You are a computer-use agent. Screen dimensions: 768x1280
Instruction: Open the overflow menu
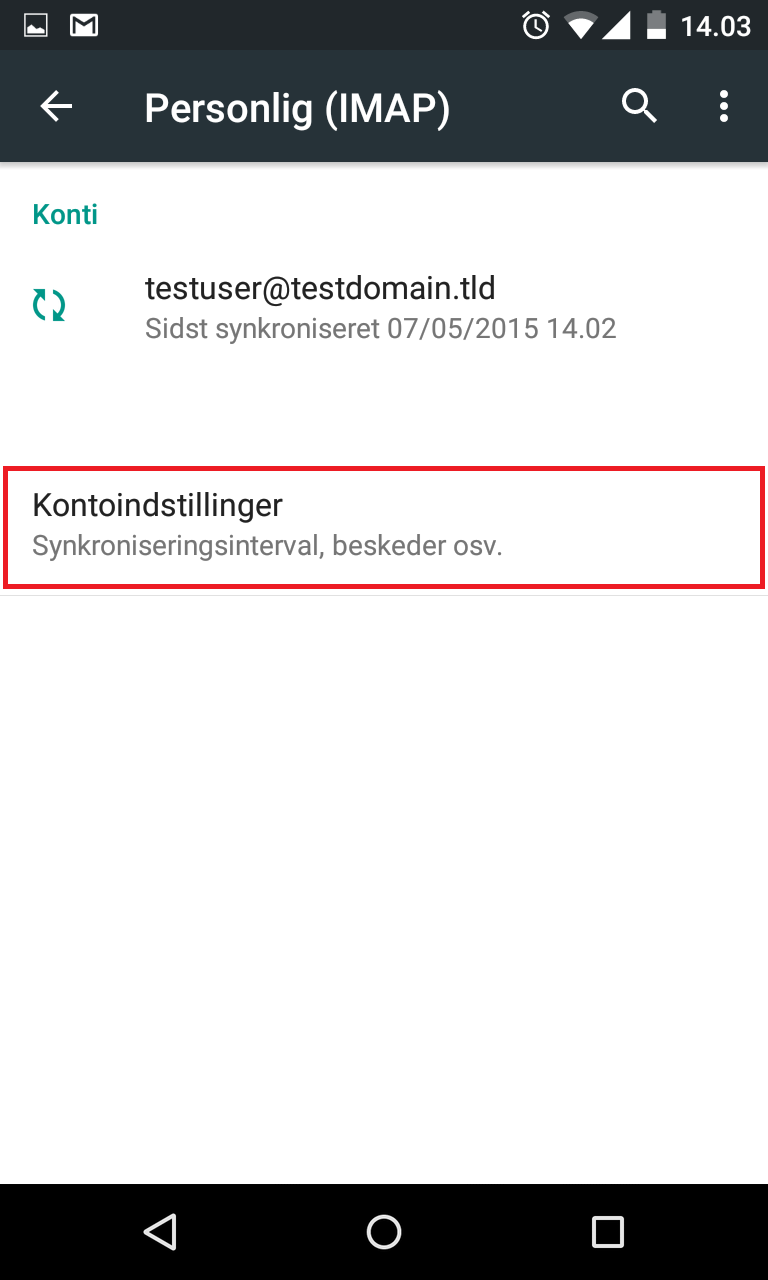tap(724, 106)
